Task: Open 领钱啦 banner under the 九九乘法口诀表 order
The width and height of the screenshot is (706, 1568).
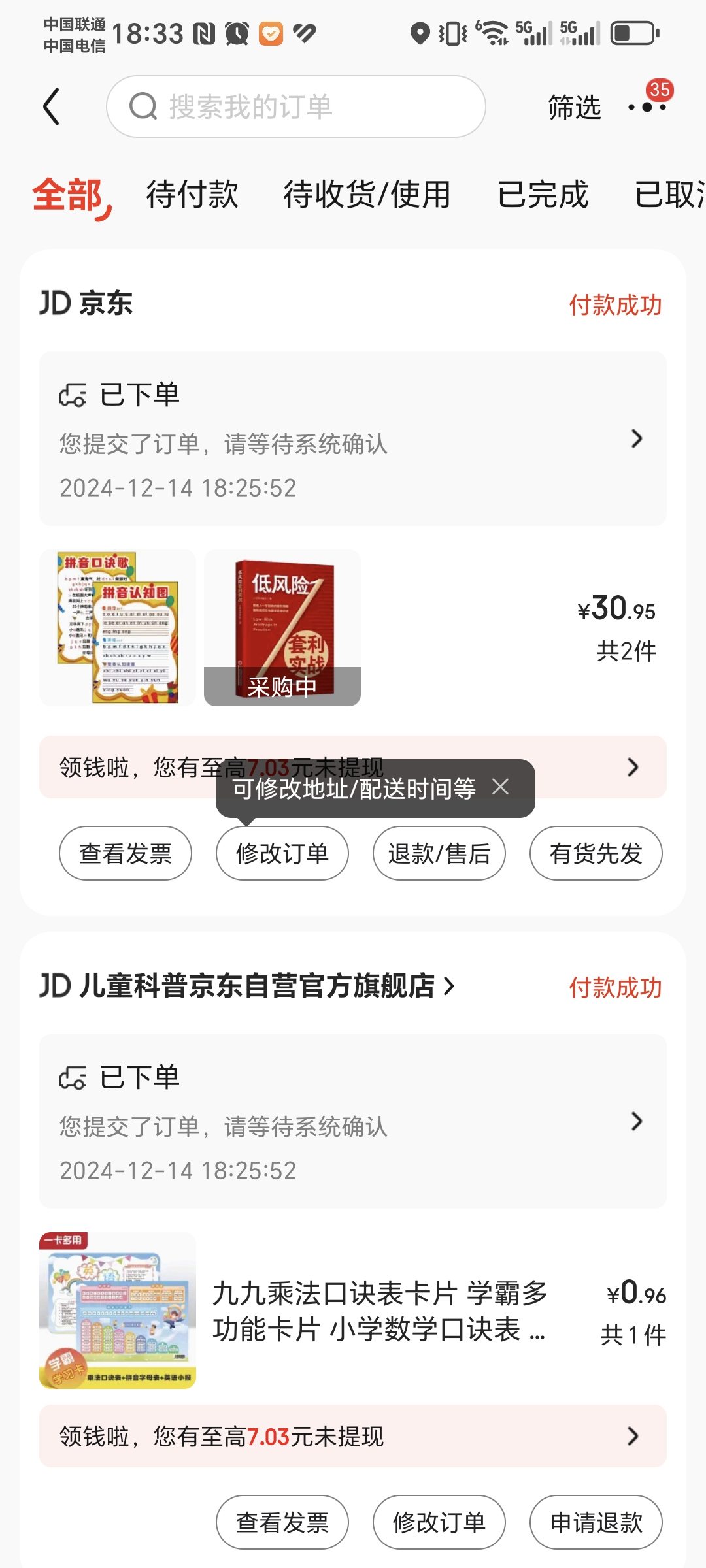Action: pyautogui.click(x=352, y=1436)
